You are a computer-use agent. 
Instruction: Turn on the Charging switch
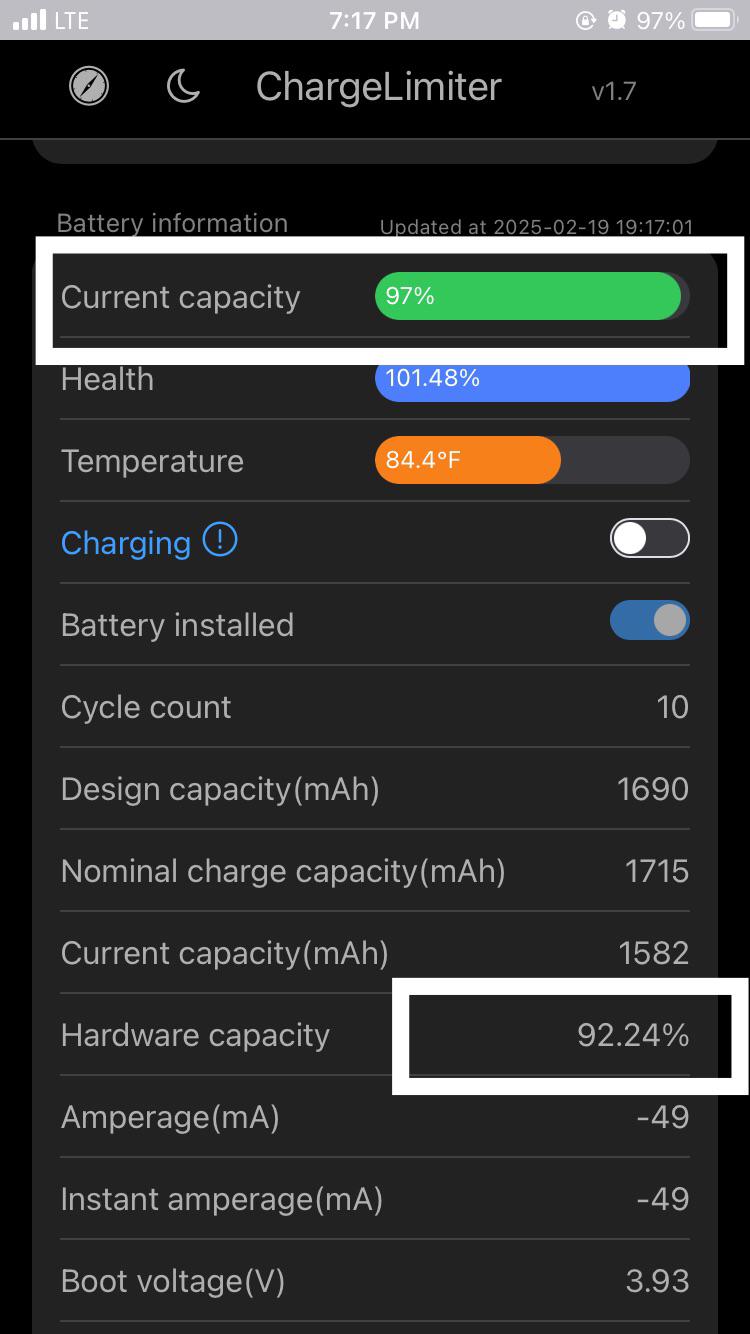click(649, 539)
